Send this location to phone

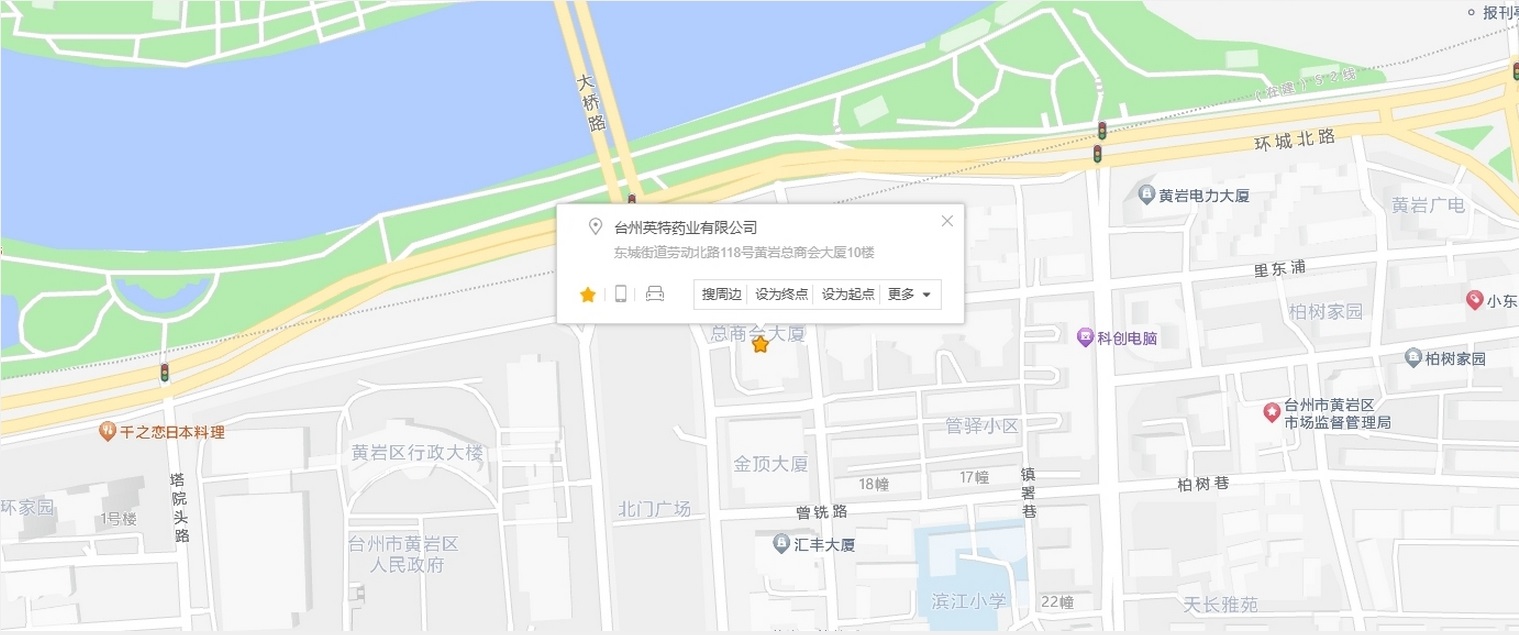(x=621, y=294)
